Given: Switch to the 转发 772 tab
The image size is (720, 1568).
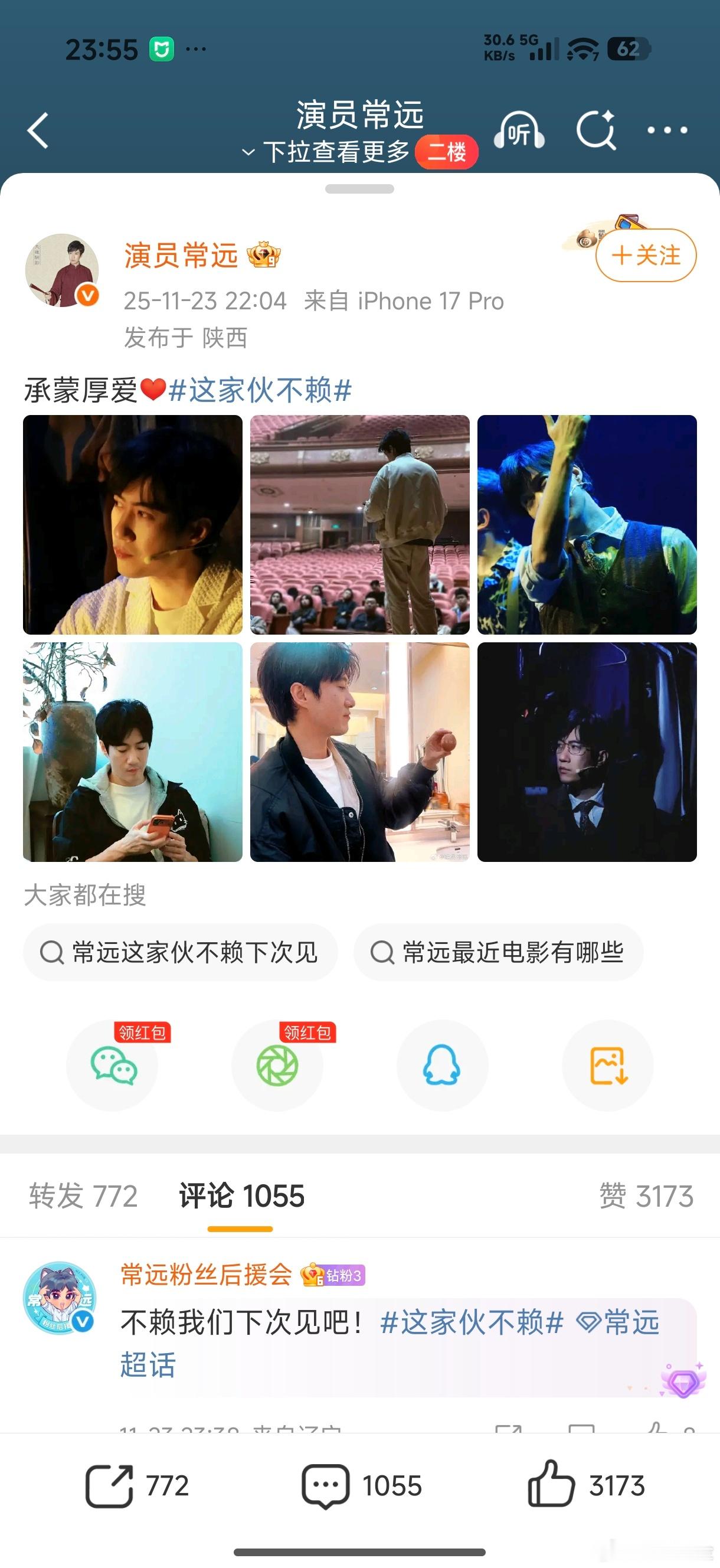Looking at the screenshot, I should (83, 1196).
